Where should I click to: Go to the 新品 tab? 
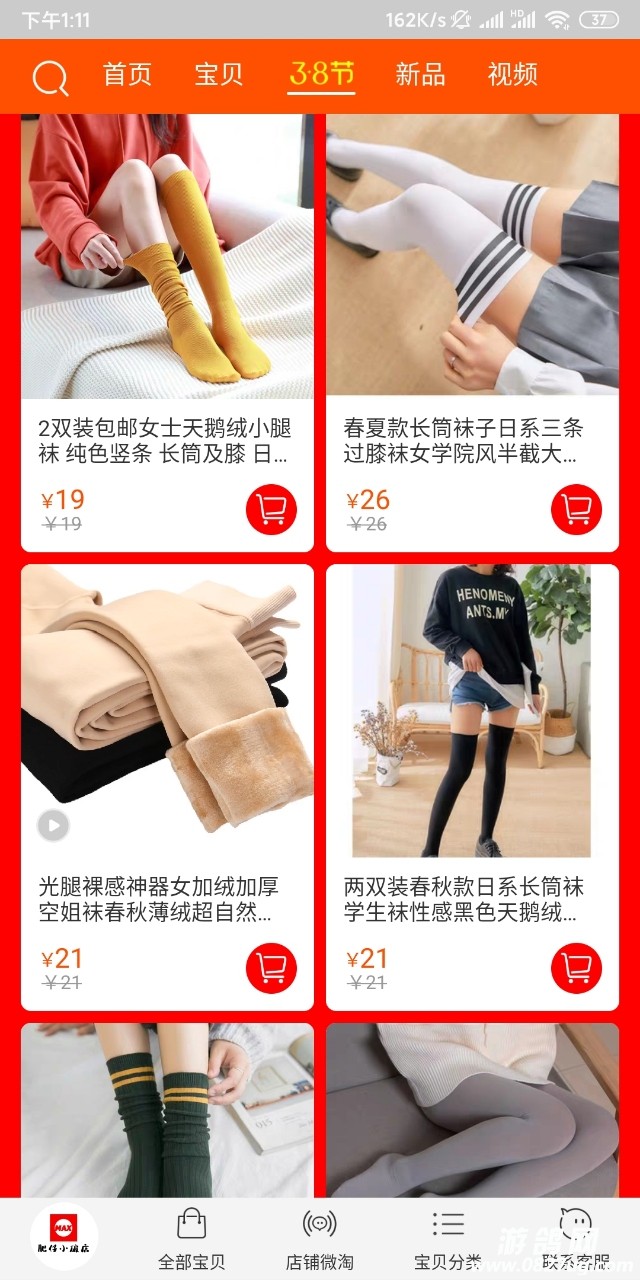420,74
